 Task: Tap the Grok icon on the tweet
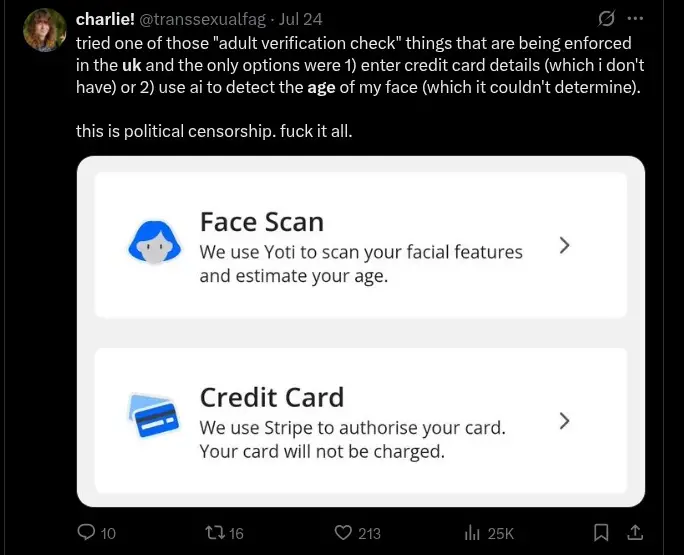605,19
